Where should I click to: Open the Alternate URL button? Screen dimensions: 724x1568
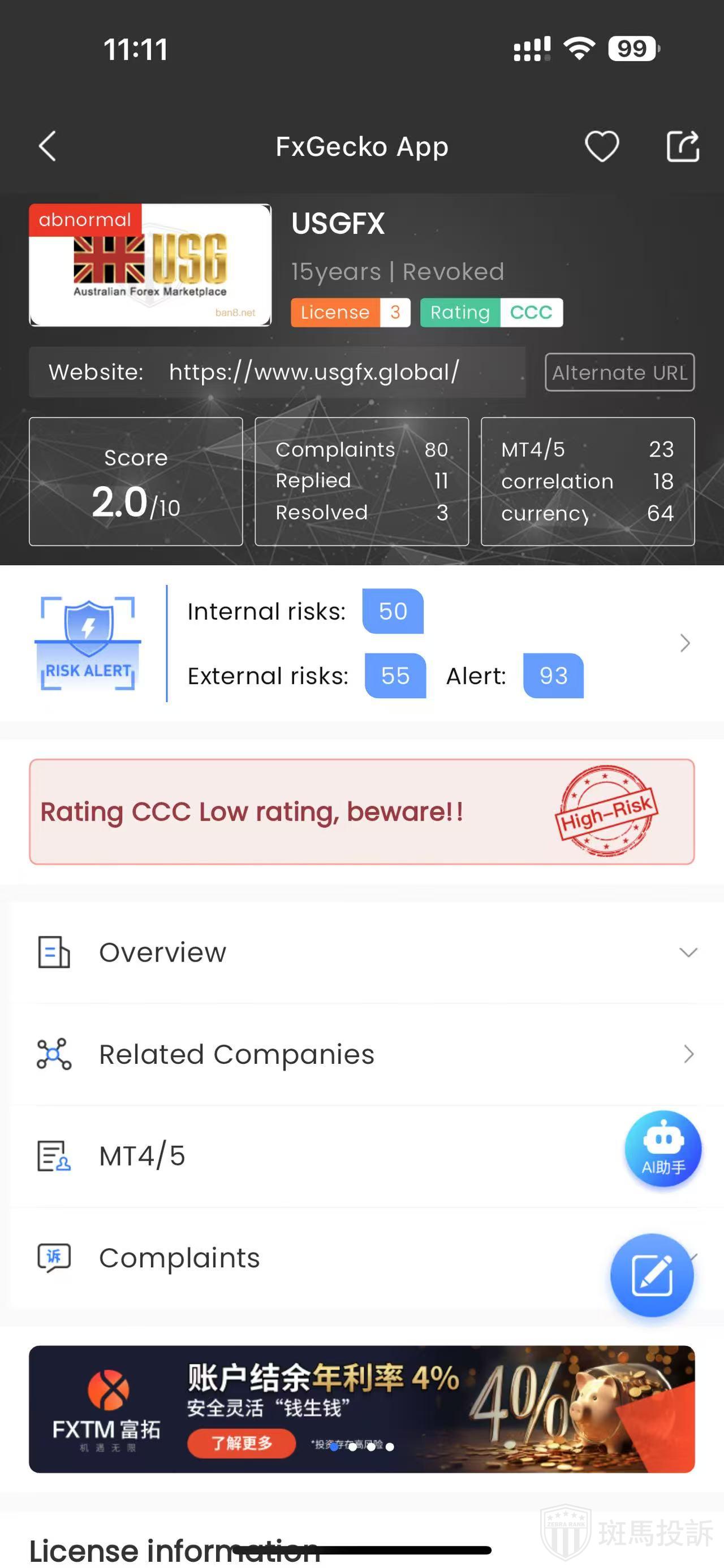[x=619, y=372]
